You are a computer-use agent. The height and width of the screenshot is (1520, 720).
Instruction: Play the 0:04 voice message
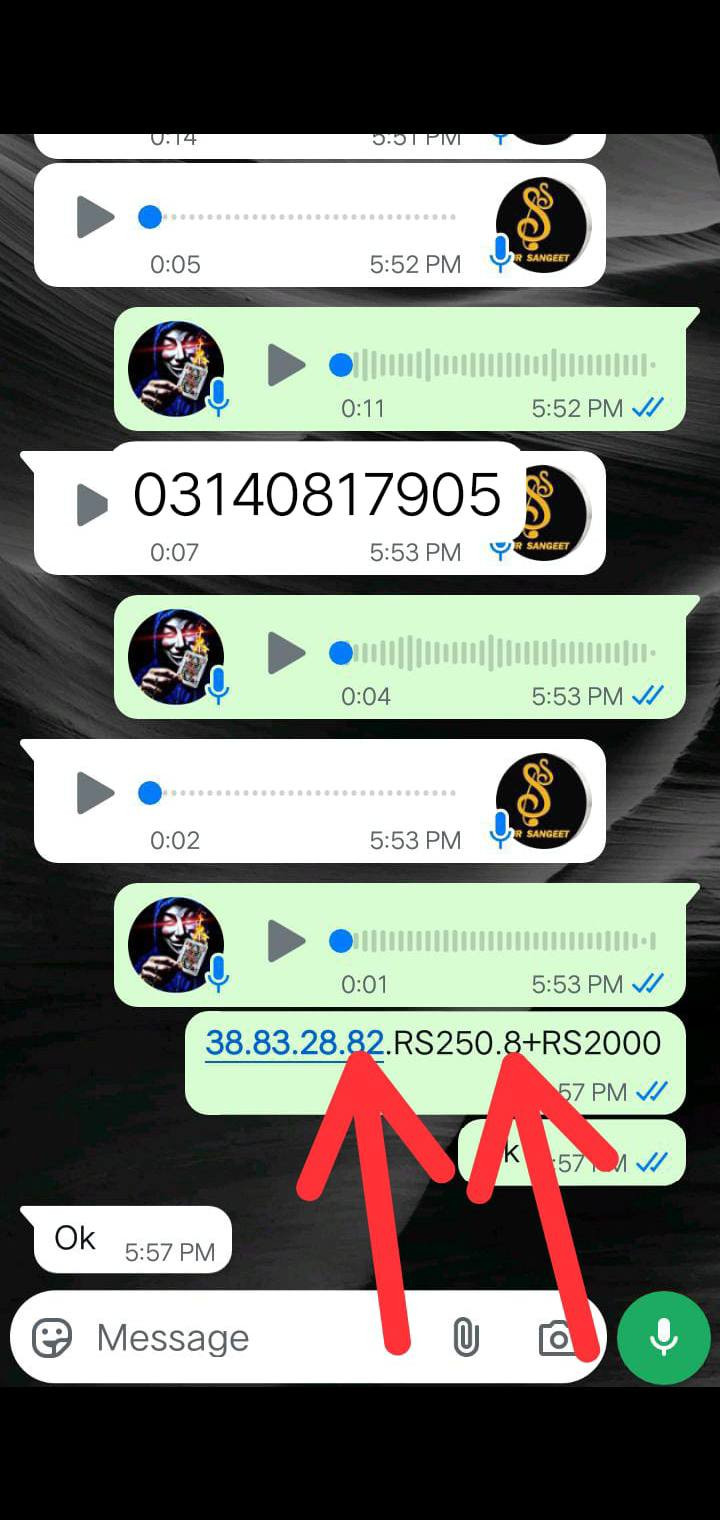(286, 653)
